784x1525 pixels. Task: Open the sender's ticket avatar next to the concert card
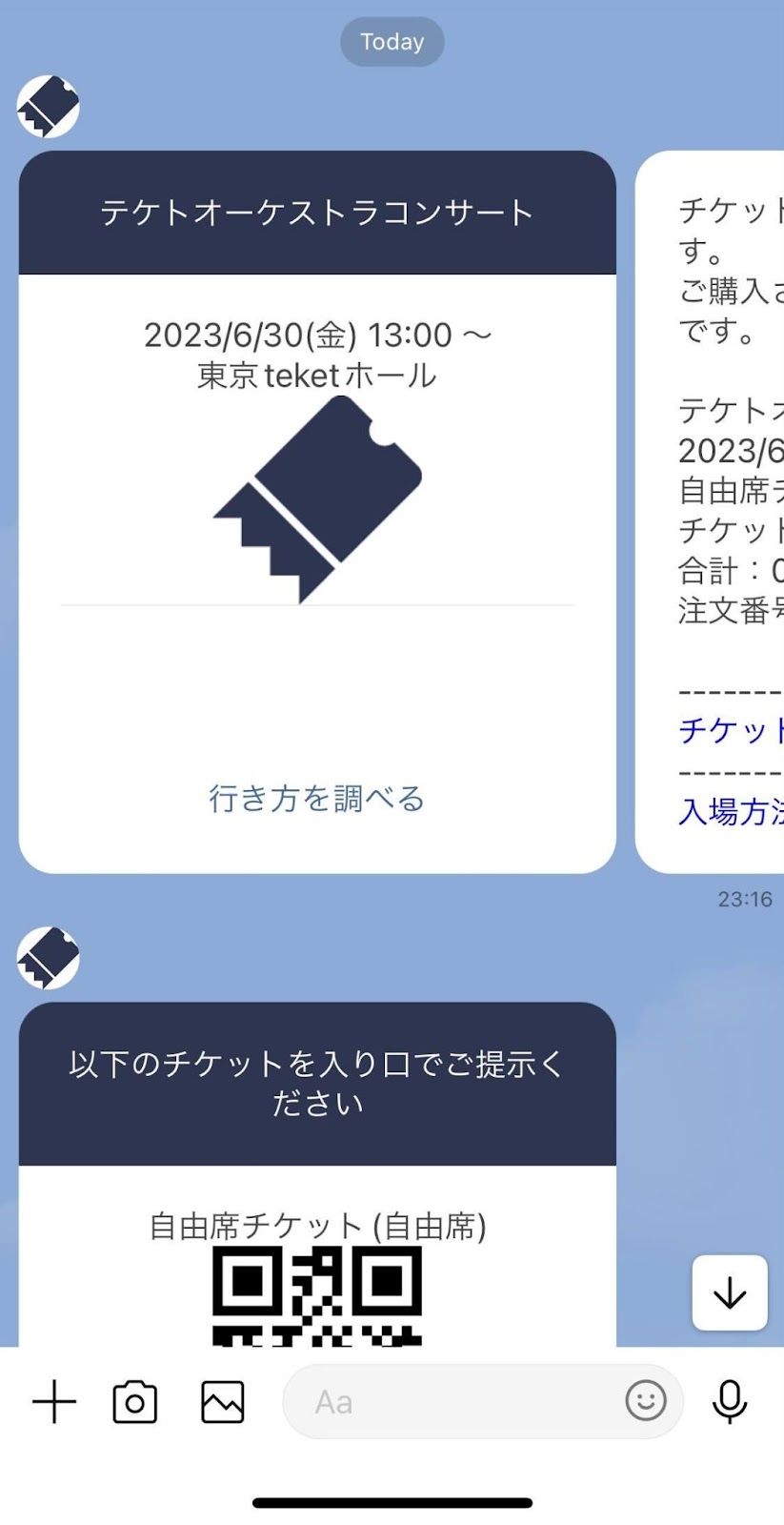click(x=49, y=106)
